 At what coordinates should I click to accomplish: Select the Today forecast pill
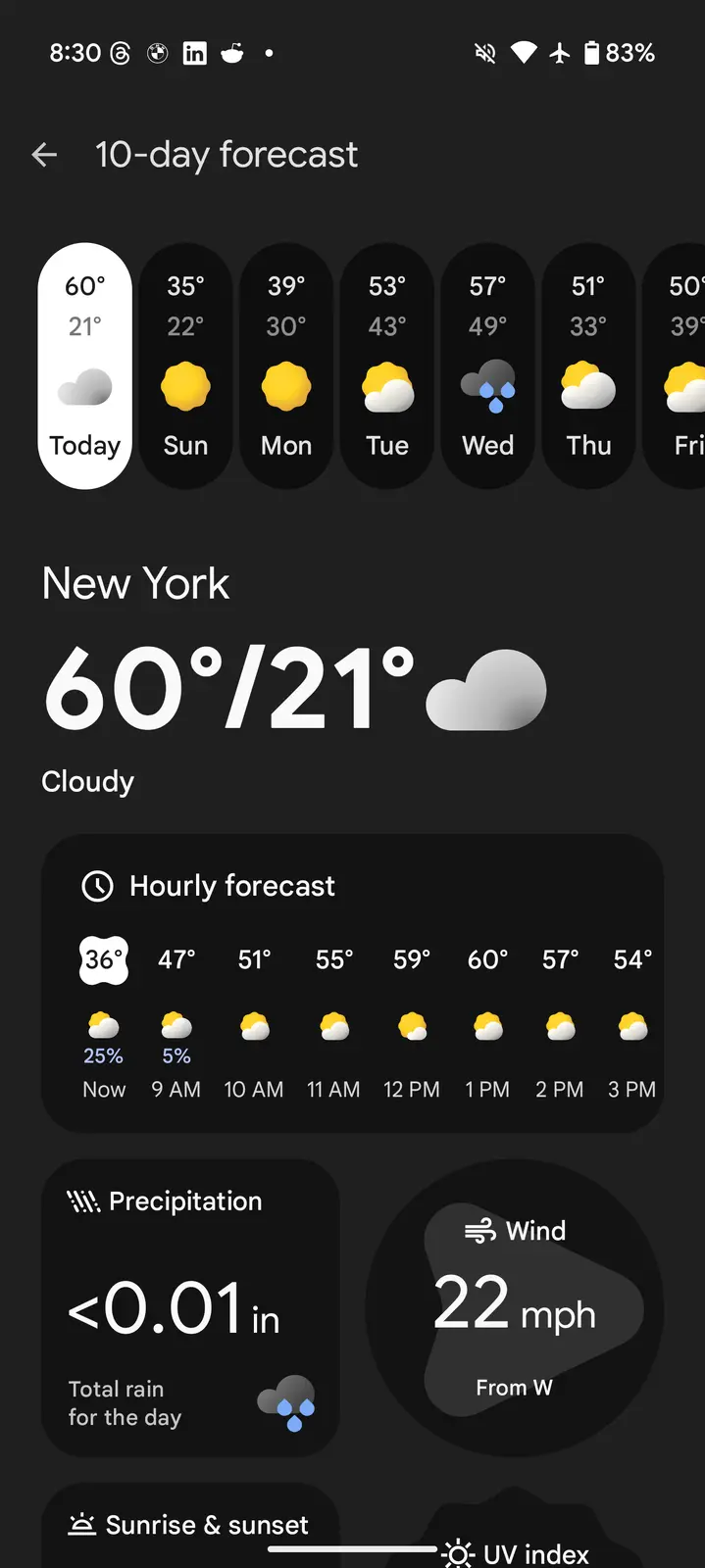coord(85,366)
